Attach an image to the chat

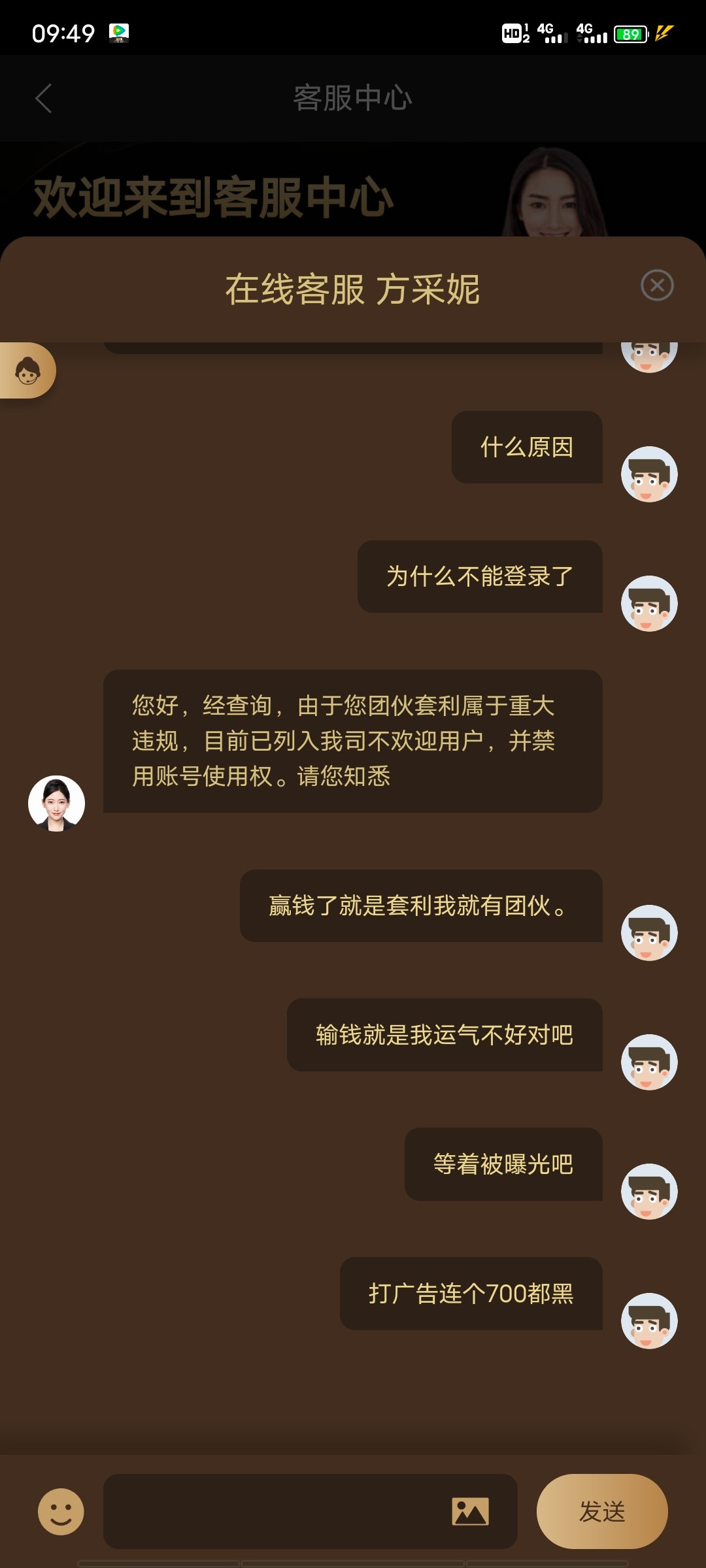point(470,1511)
